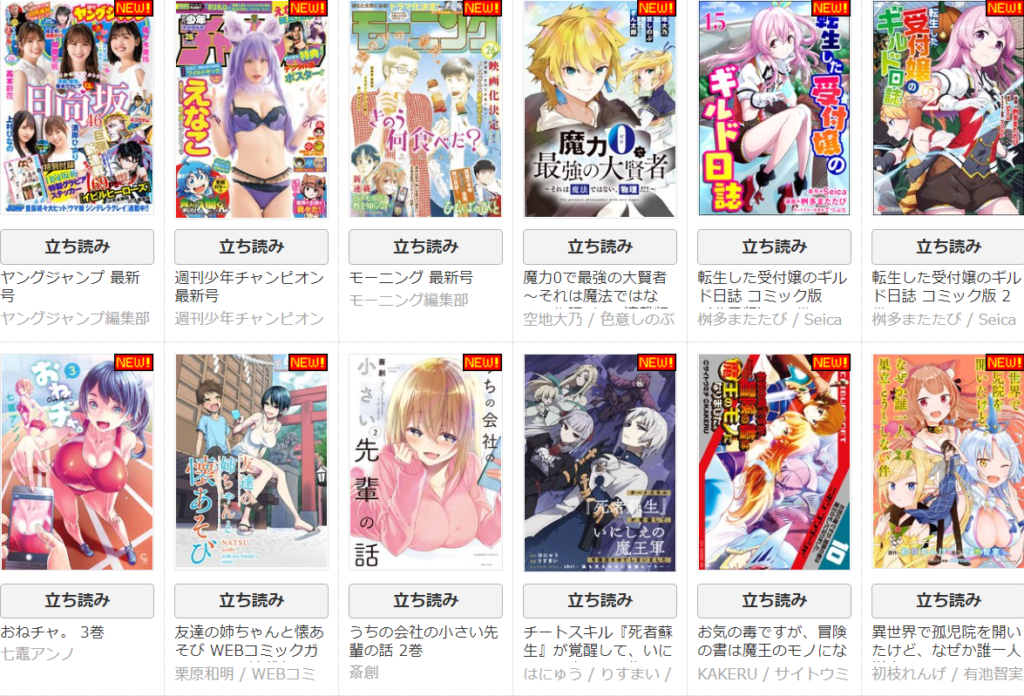Open the 友達の姉ちゃんと懐あそび cover
Screen dimensions: 1024x696
pyautogui.click(x=251, y=462)
